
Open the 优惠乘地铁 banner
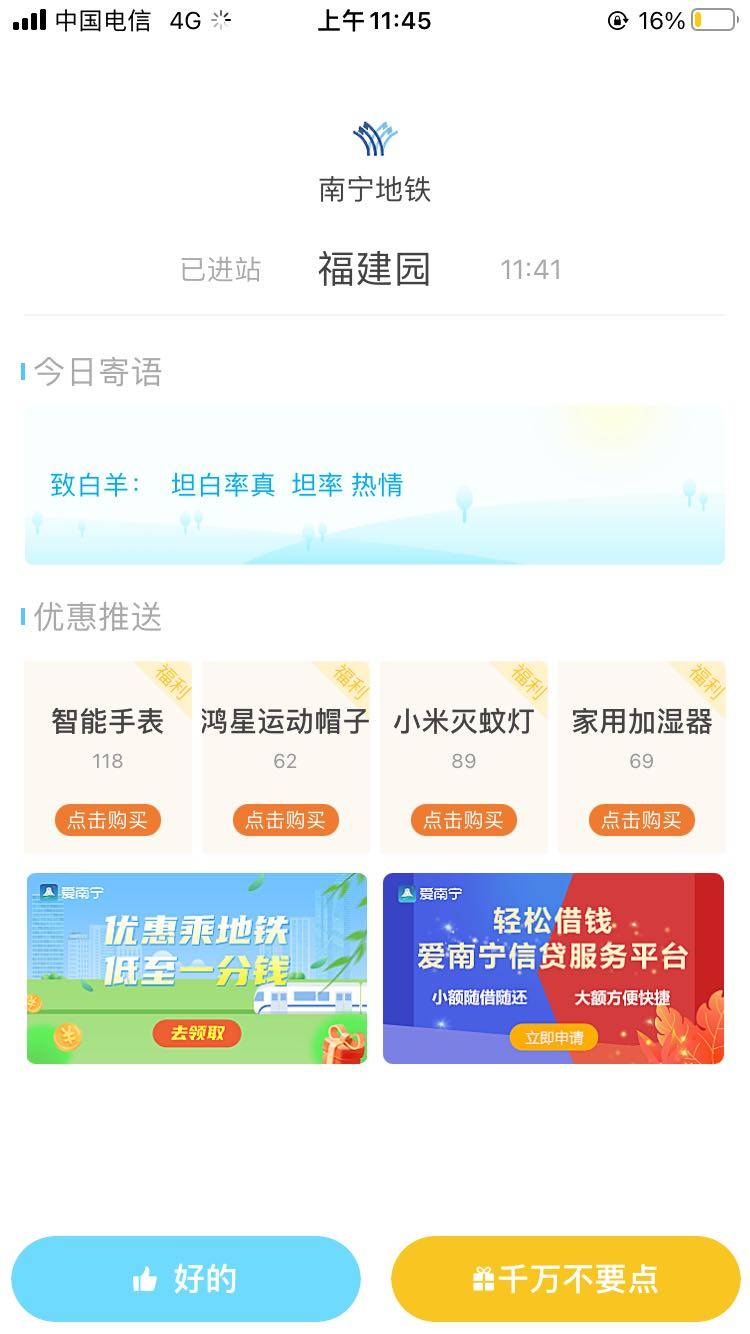(x=197, y=968)
